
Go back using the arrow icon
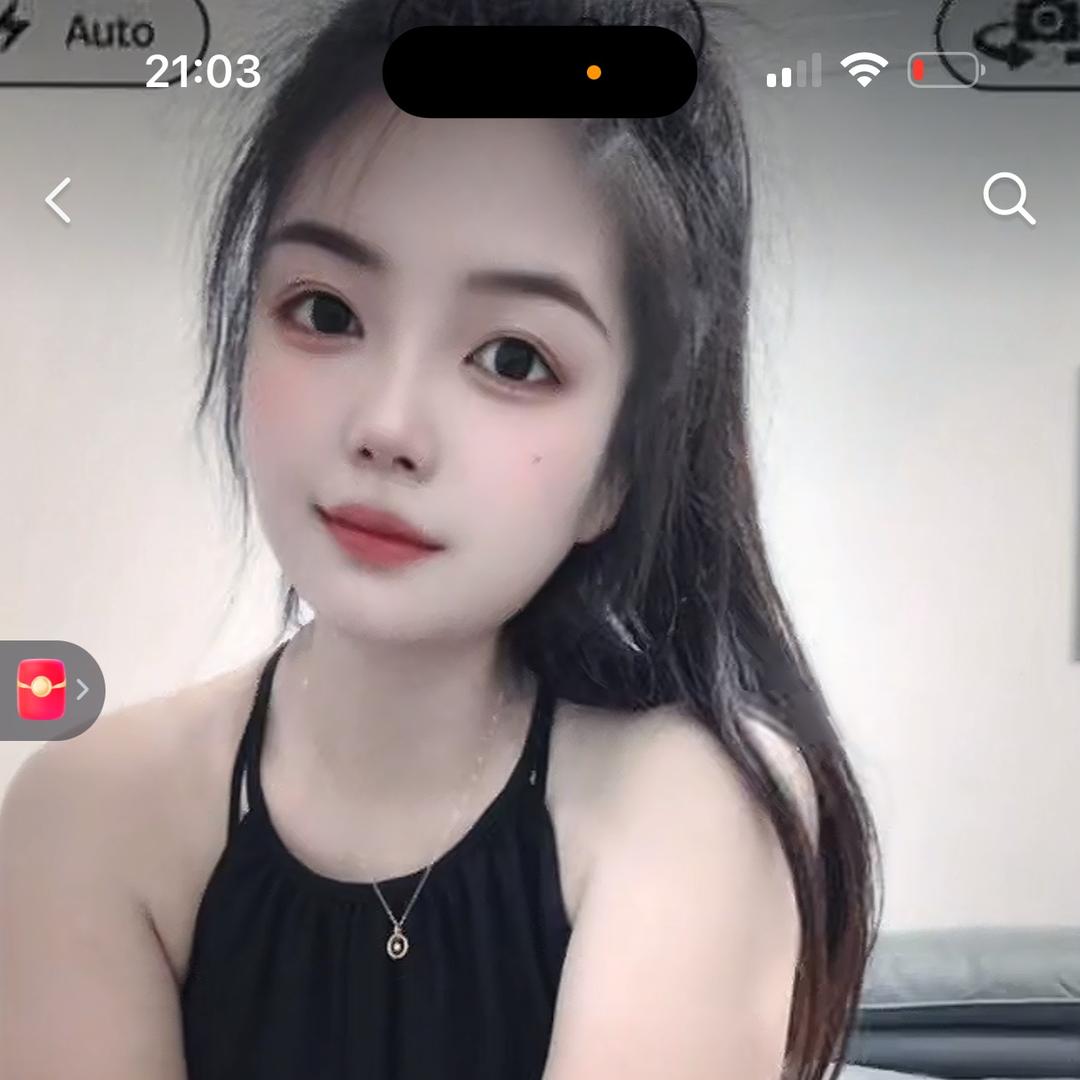(x=58, y=200)
